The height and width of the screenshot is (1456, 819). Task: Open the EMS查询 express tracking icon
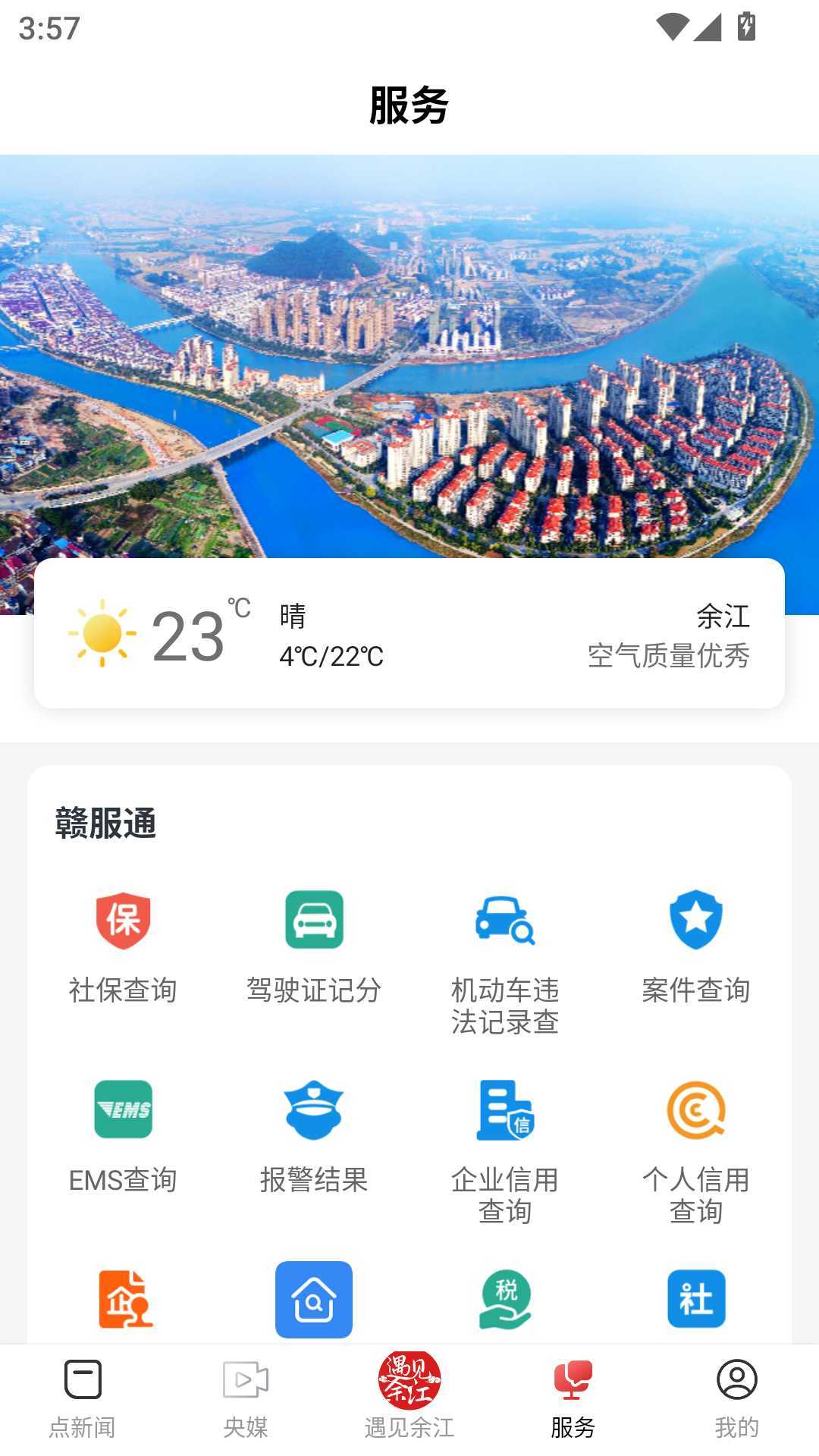coord(124,1109)
